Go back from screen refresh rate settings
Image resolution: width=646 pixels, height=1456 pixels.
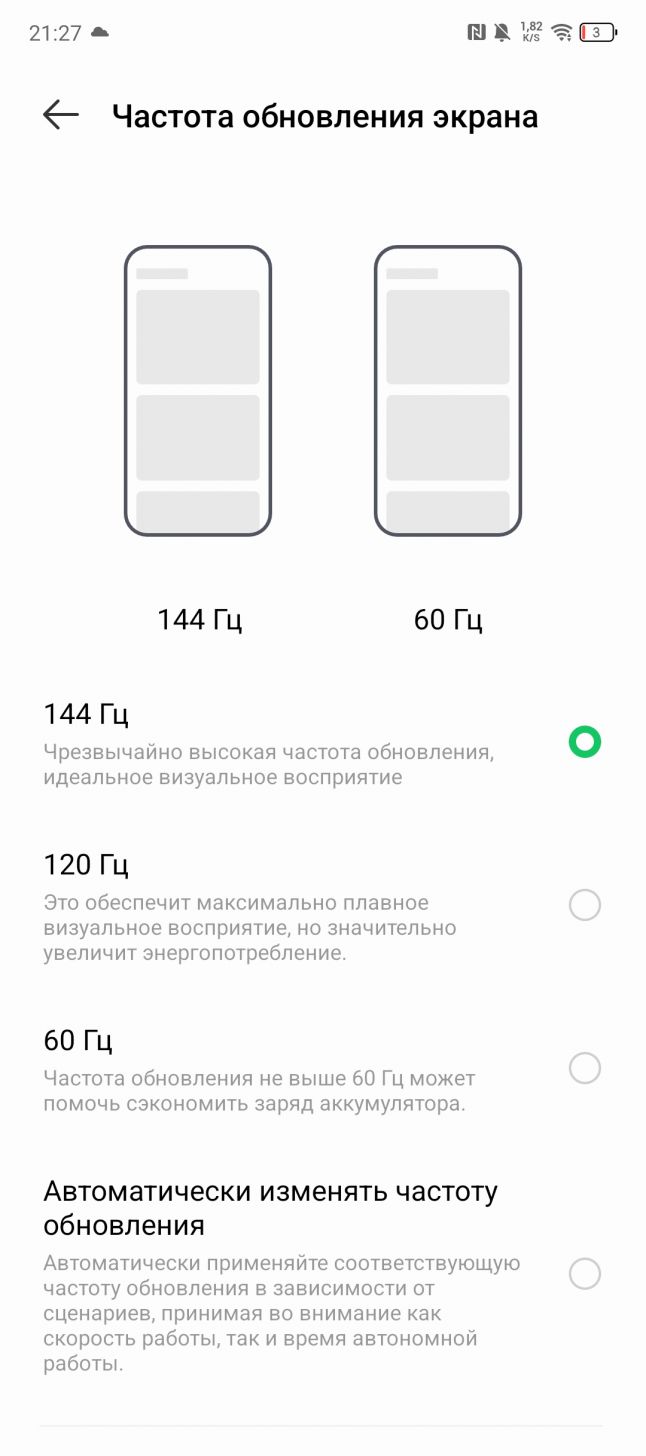coord(60,115)
